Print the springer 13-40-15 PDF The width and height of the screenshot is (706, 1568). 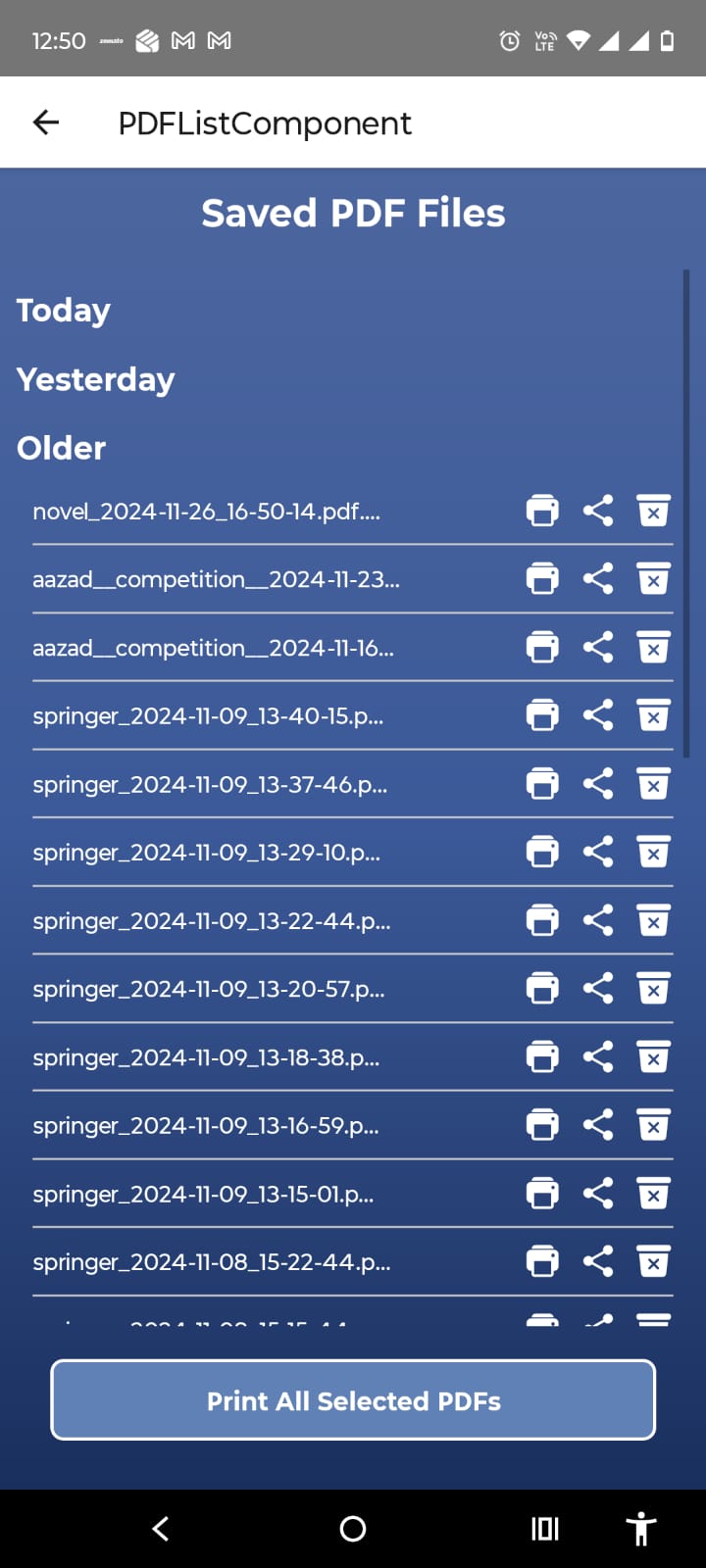(x=542, y=715)
